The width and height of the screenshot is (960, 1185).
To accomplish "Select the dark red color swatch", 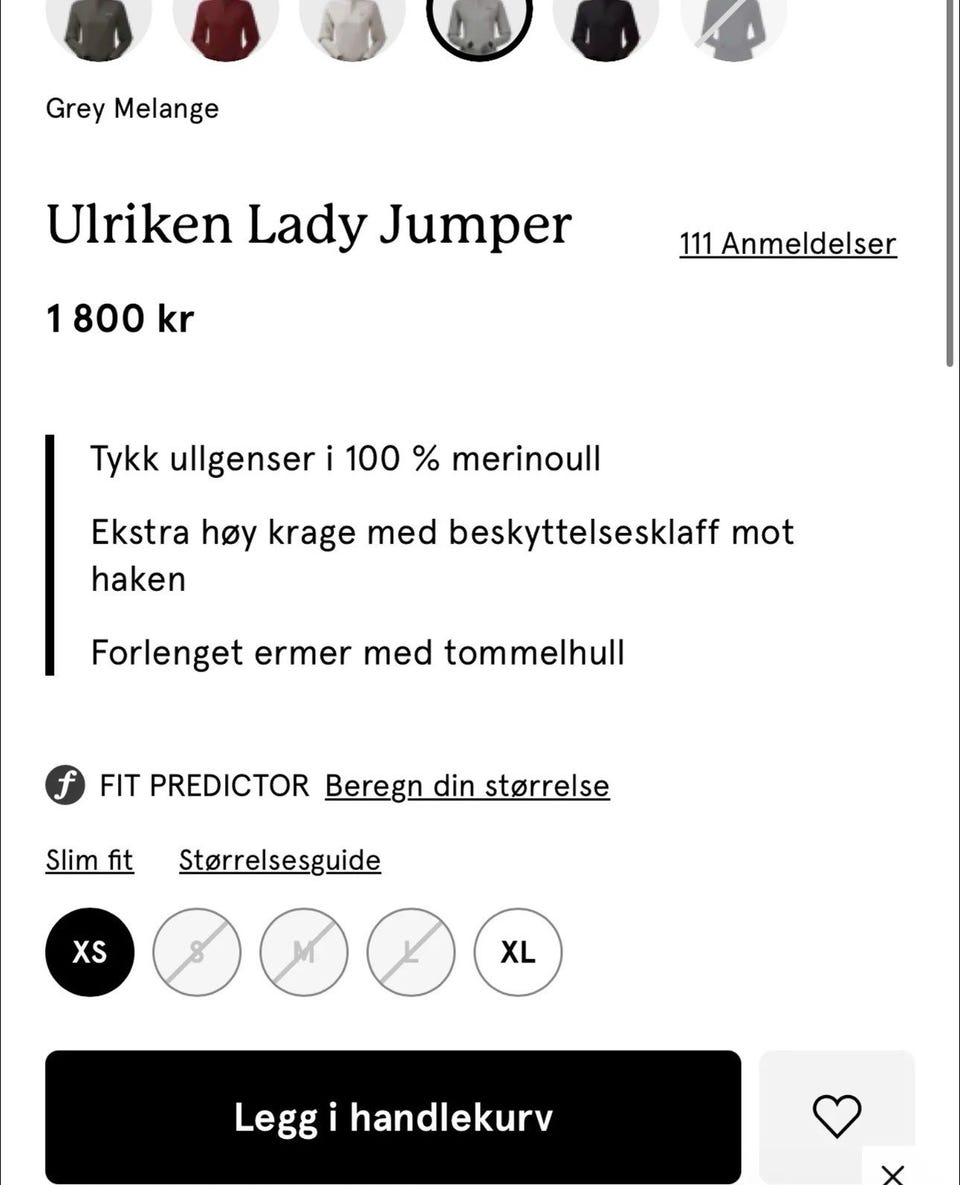I will [225, 20].
